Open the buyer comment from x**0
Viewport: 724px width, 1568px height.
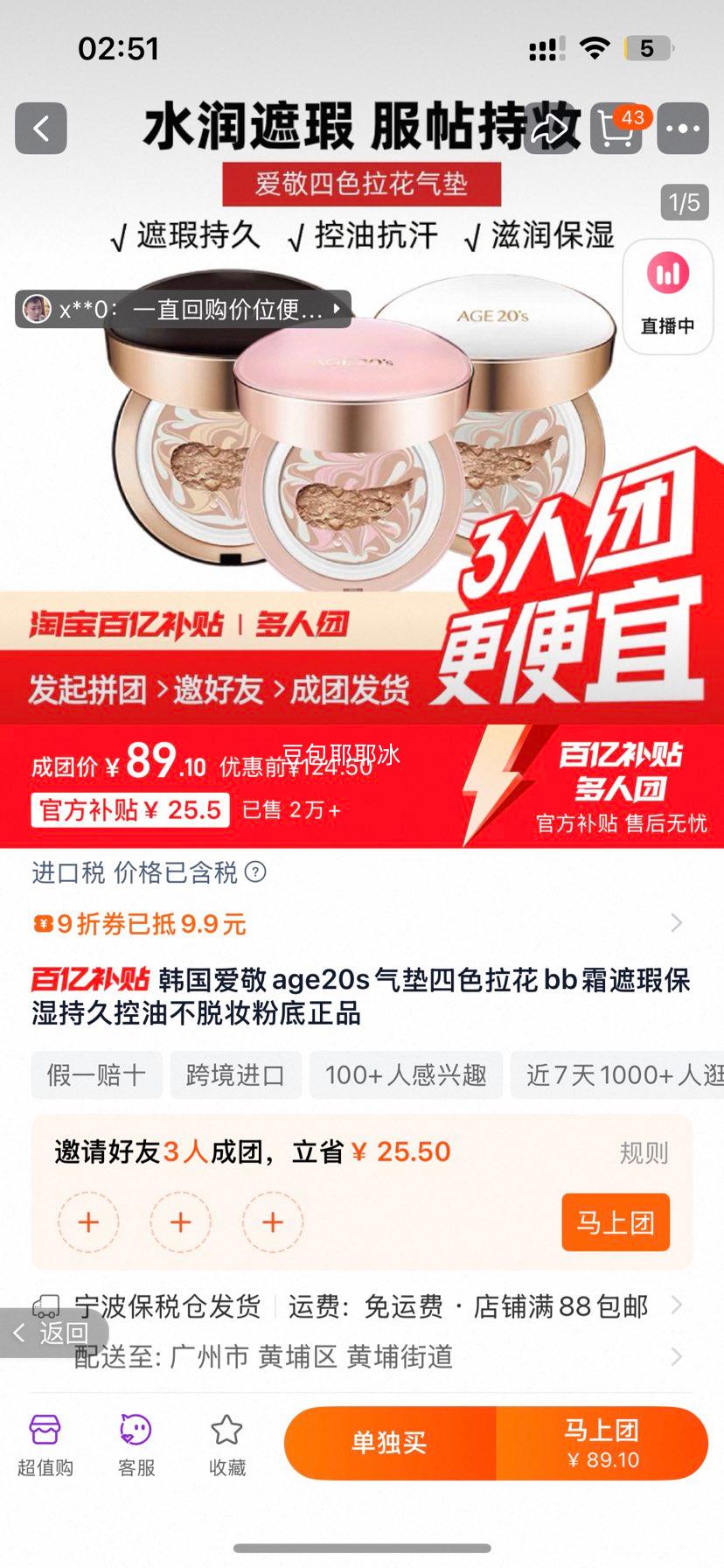(x=184, y=310)
